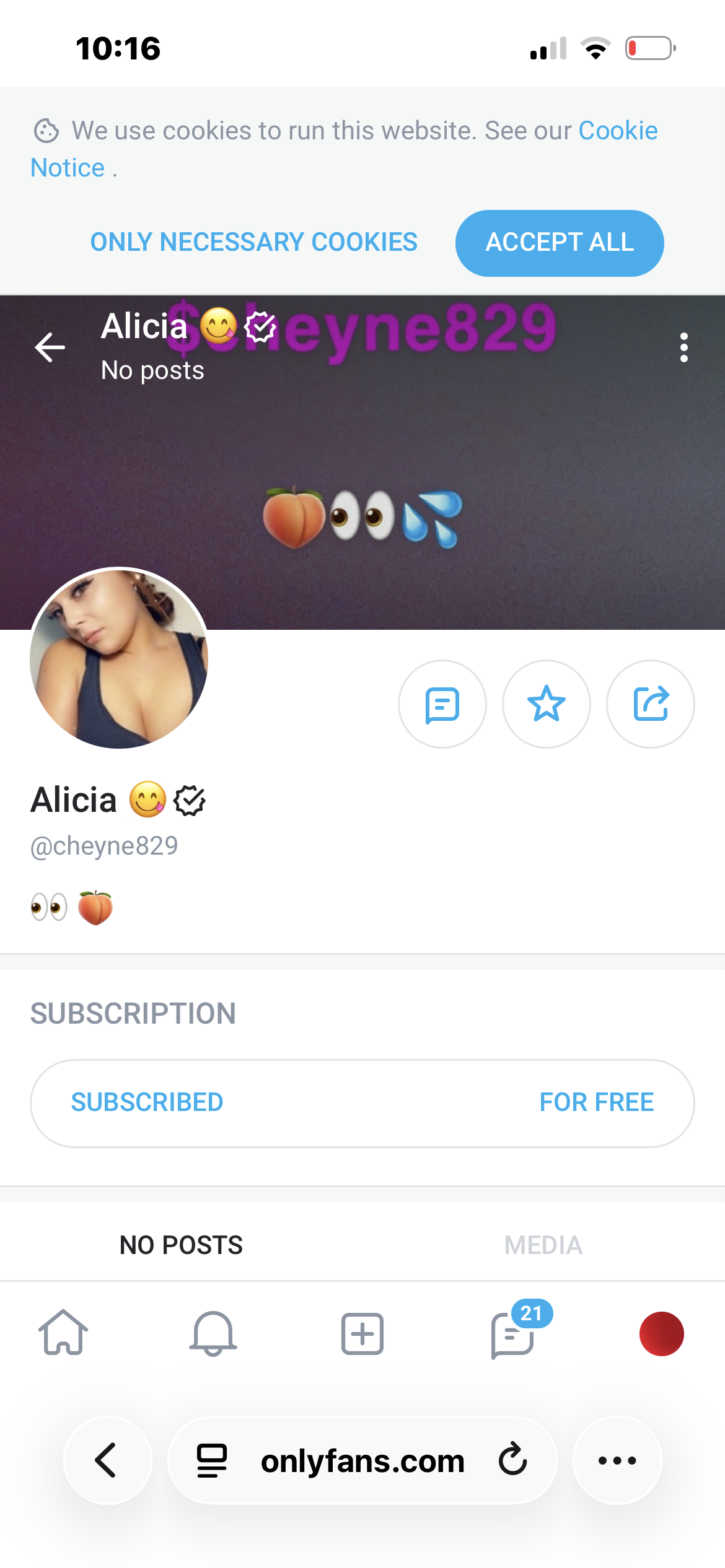Screen dimensions: 725x1568
Task: Go back using the profile header arrow
Action: pyautogui.click(x=50, y=347)
